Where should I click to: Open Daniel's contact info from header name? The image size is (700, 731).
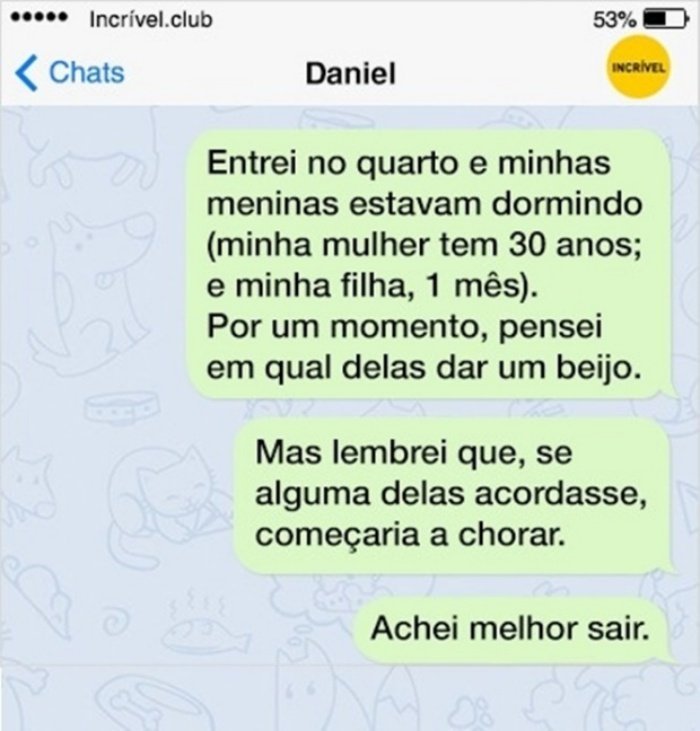click(x=350, y=73)
